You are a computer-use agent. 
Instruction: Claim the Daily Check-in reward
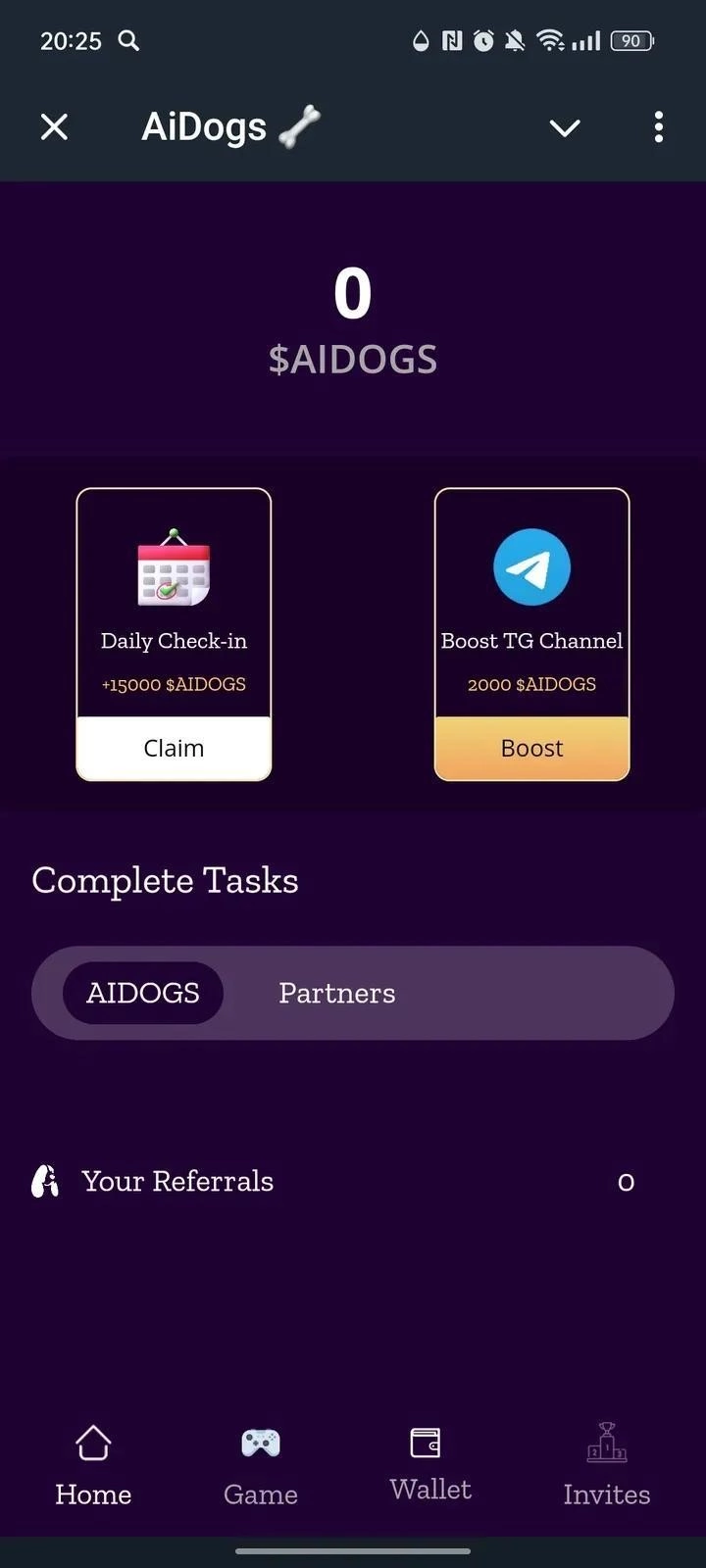click(x=174, y=748)
